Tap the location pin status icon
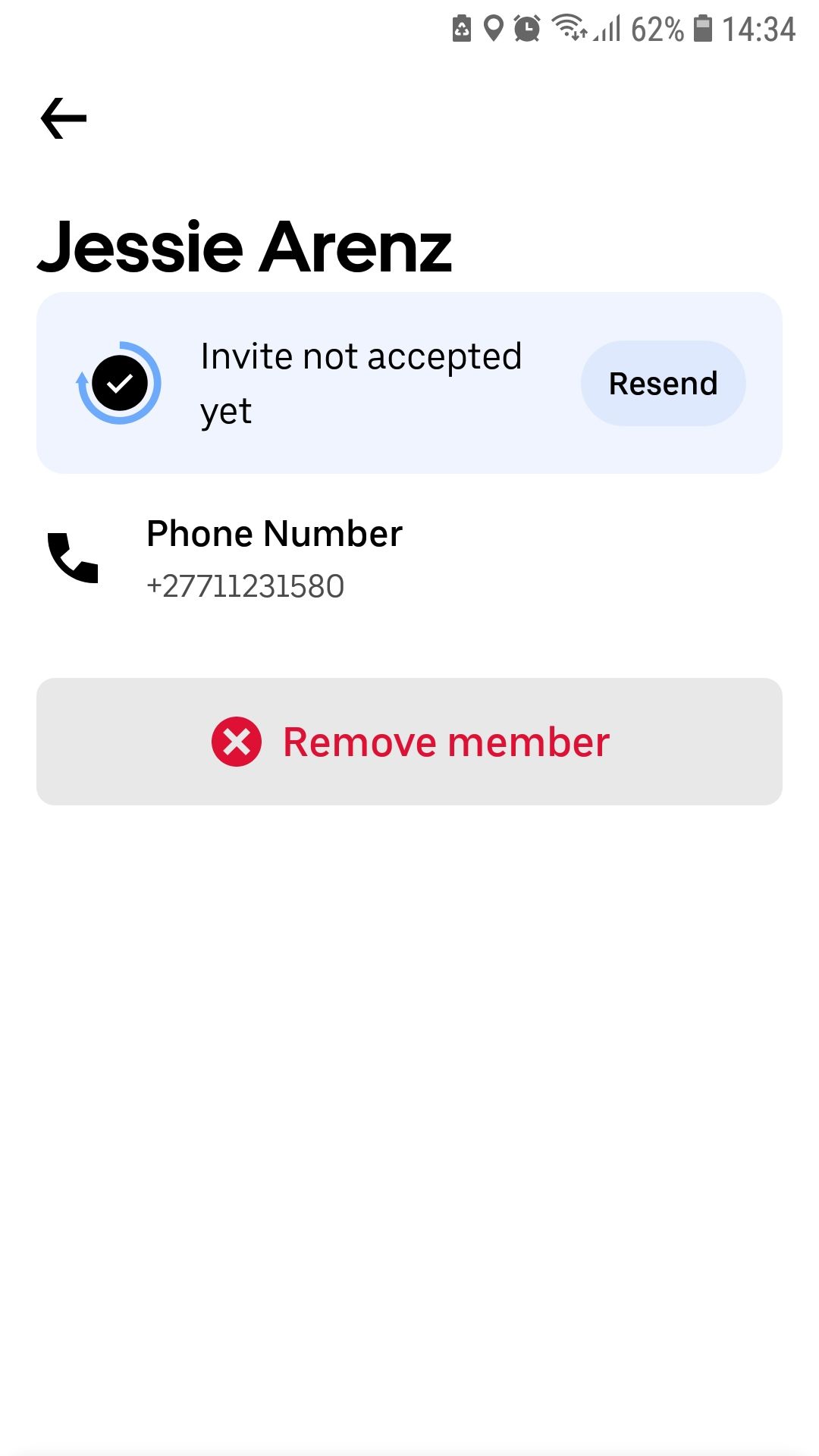819x1456 pixels. click(x=494, y=29)
